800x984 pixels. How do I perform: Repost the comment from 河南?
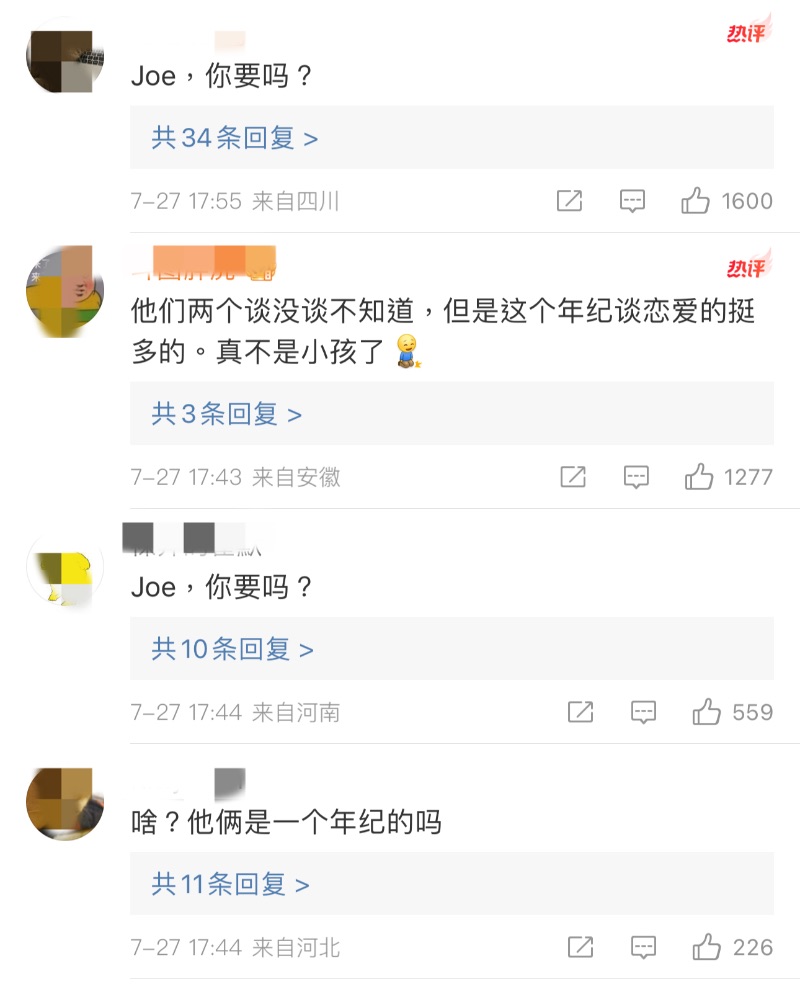tap(580, 712)
